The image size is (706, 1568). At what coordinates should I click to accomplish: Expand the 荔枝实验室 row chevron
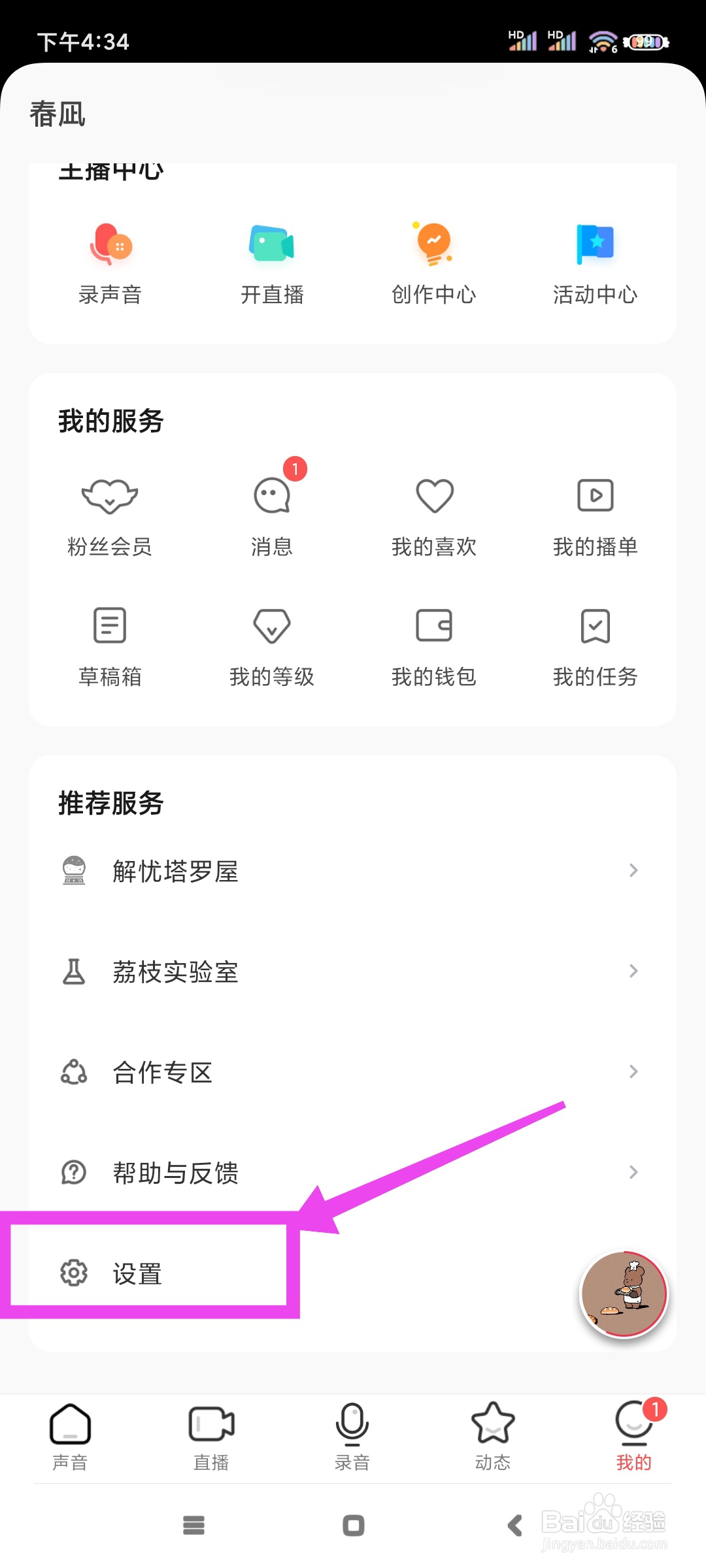coord(632,971)
